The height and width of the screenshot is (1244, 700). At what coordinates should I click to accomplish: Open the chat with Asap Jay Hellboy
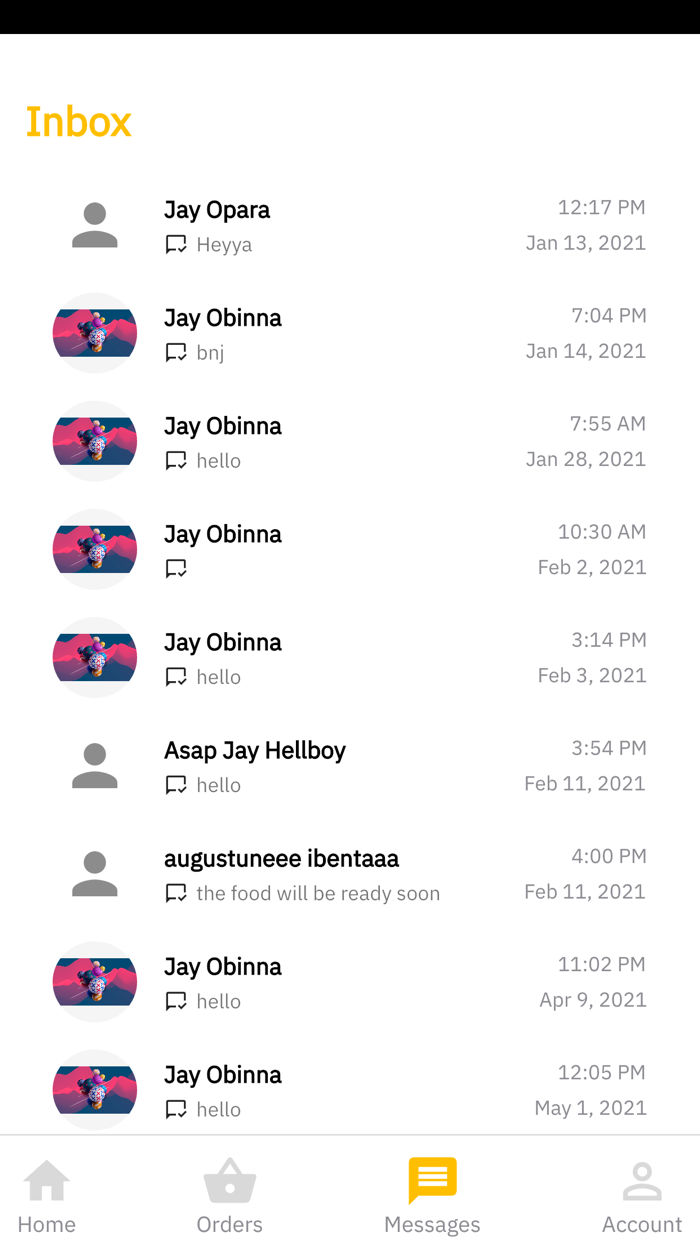(350, 766)
